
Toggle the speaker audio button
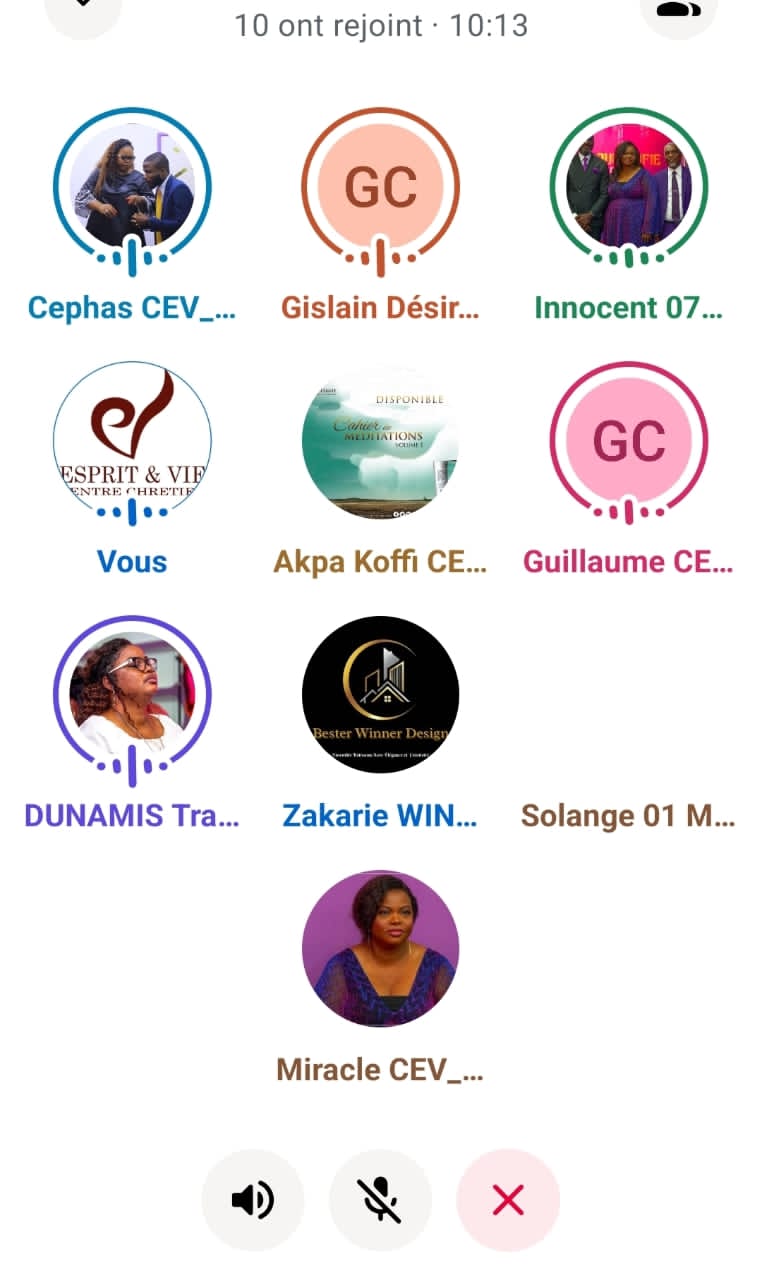pyautogui.click(x=253, y=1199)
